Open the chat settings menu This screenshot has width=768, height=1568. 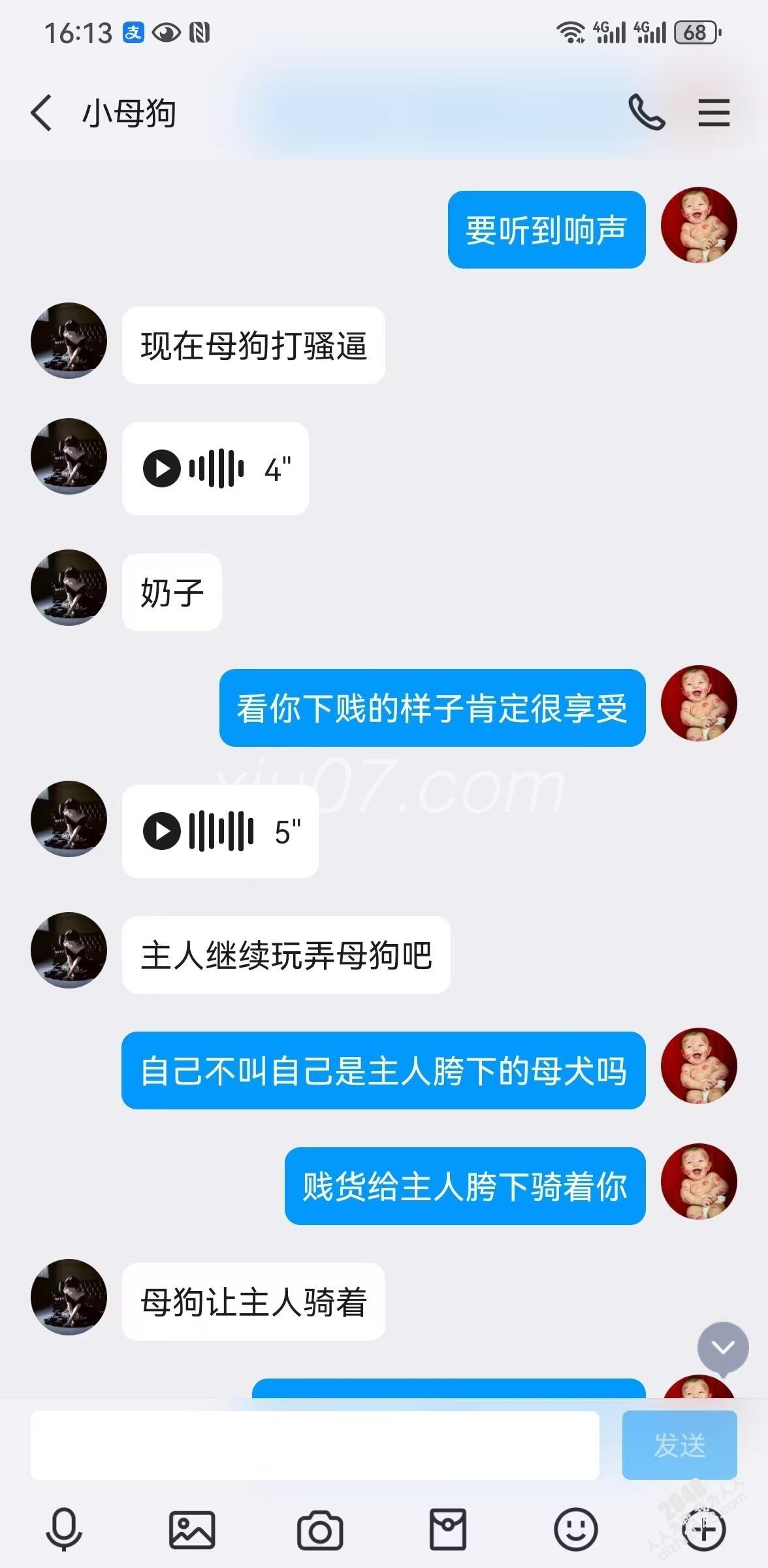[x=713, y=112]
